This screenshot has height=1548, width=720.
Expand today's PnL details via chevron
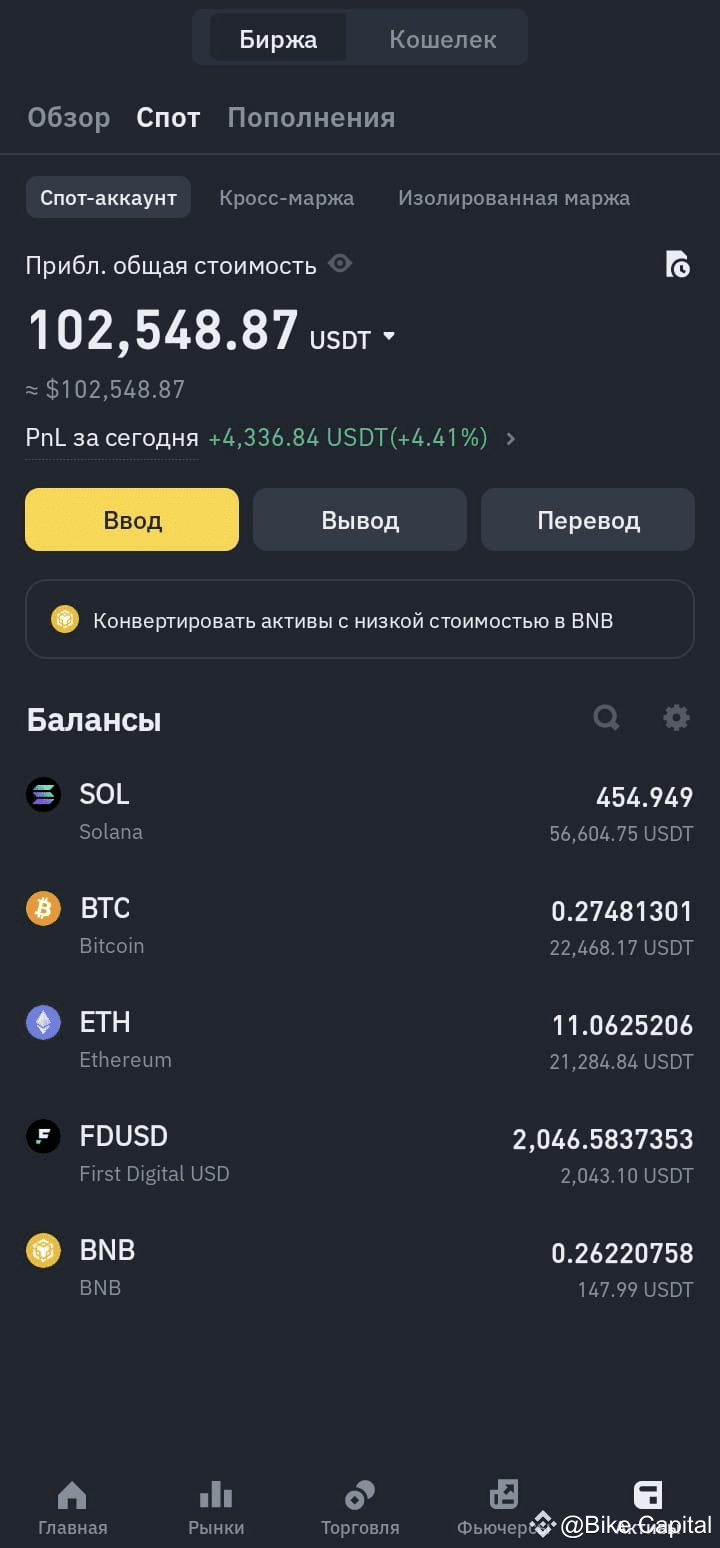510,438
